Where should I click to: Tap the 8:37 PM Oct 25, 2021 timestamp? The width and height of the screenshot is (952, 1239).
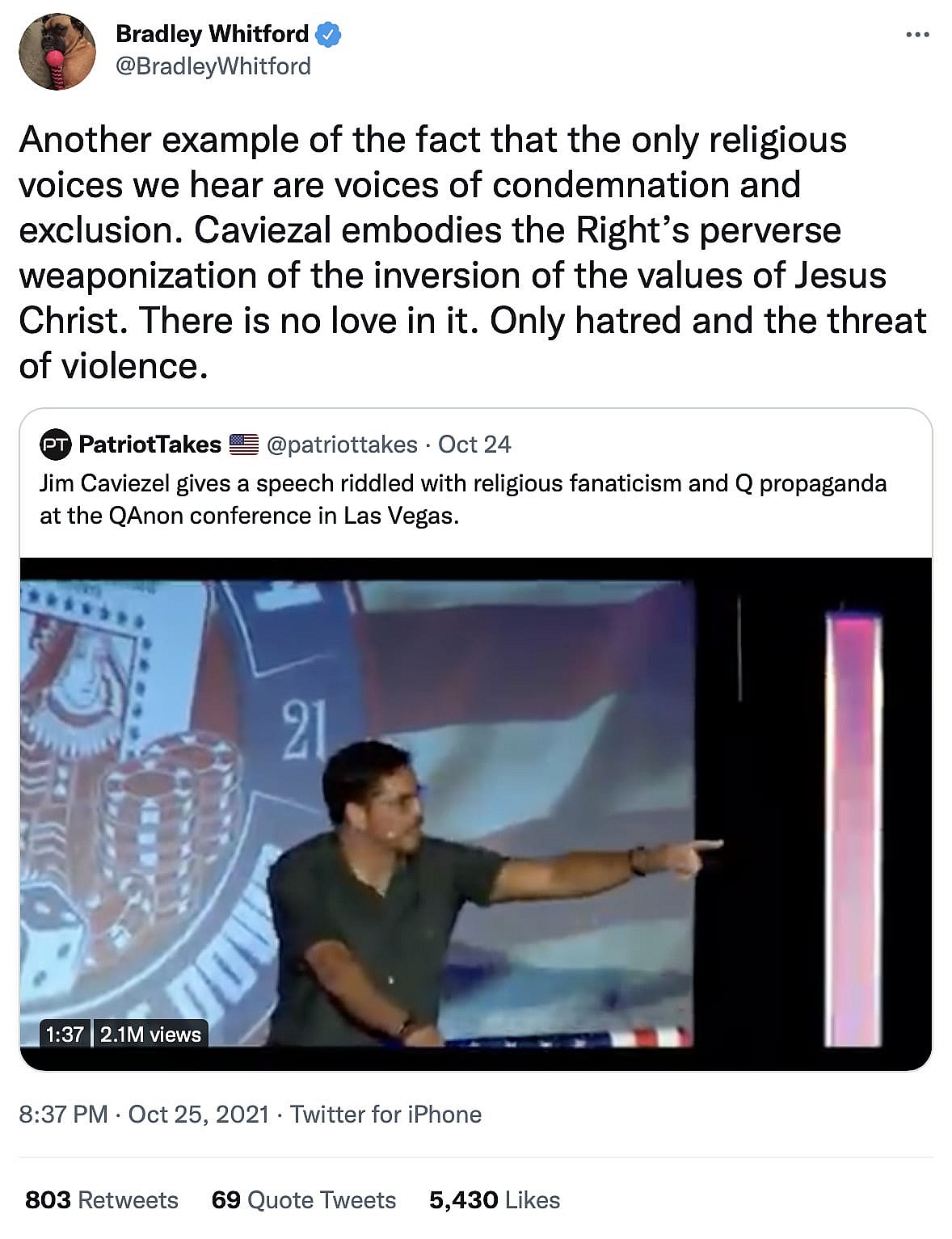[x=144, y=1114]
